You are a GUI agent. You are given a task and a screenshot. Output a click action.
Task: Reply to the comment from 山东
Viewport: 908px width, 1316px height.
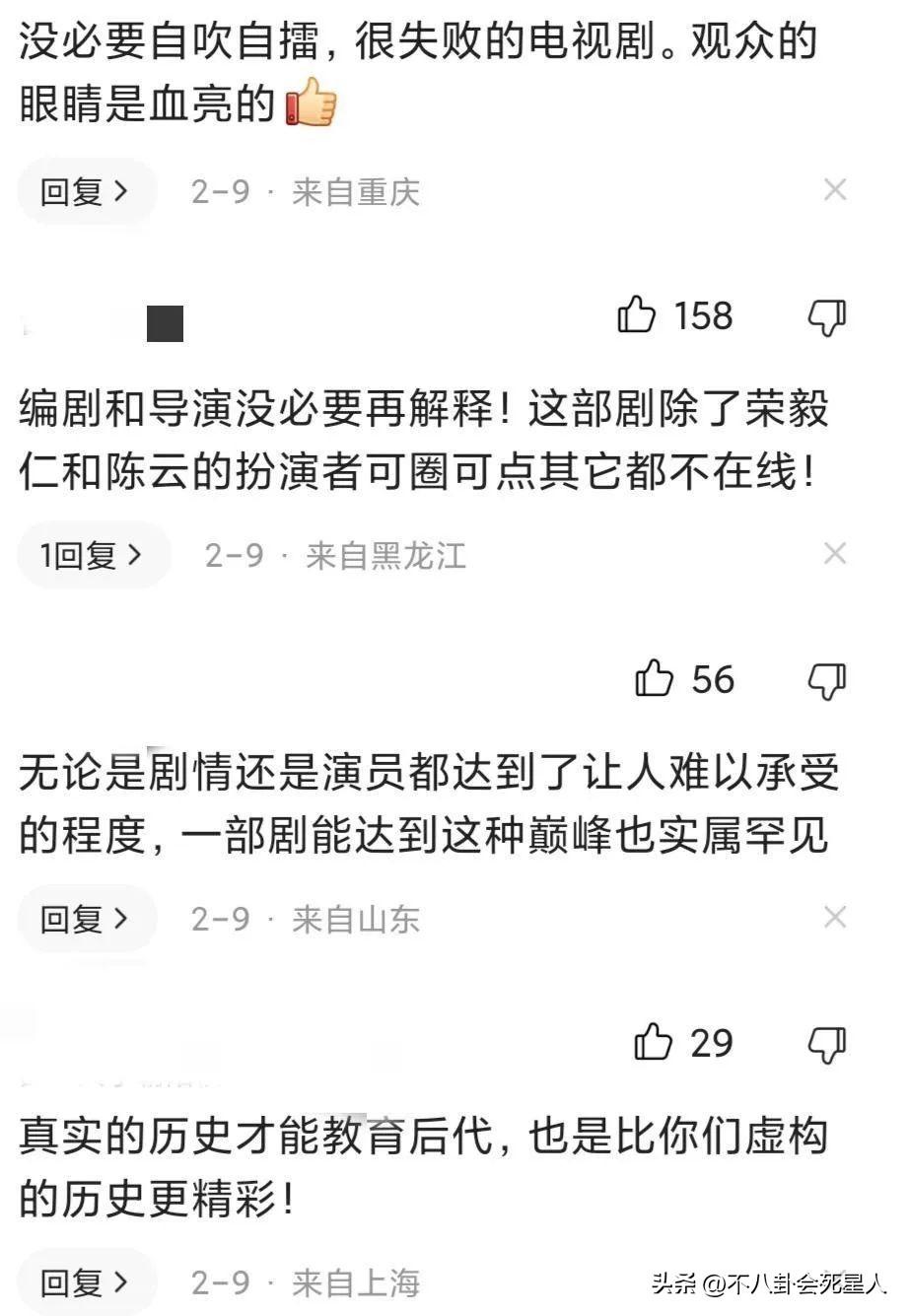pos(86,920)
